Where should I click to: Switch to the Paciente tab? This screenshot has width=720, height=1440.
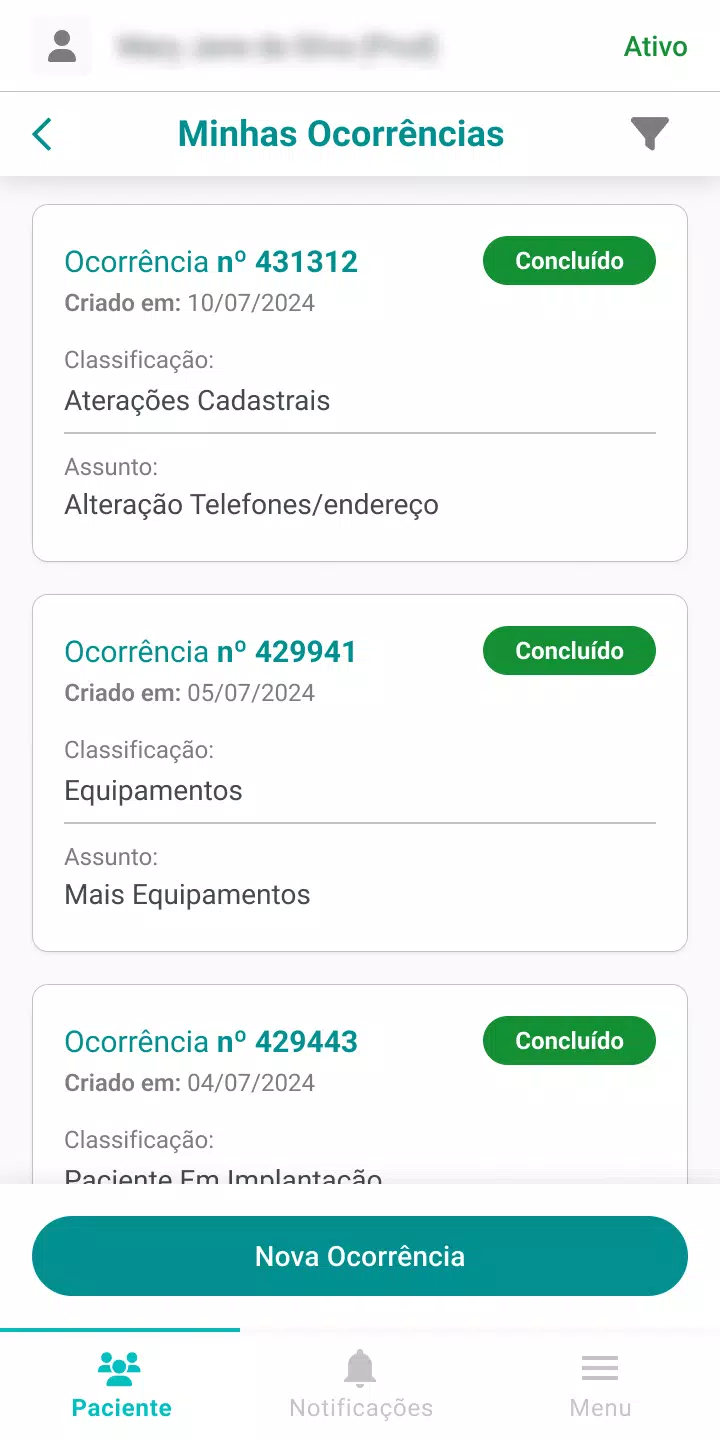click(x=121, y=1385)
